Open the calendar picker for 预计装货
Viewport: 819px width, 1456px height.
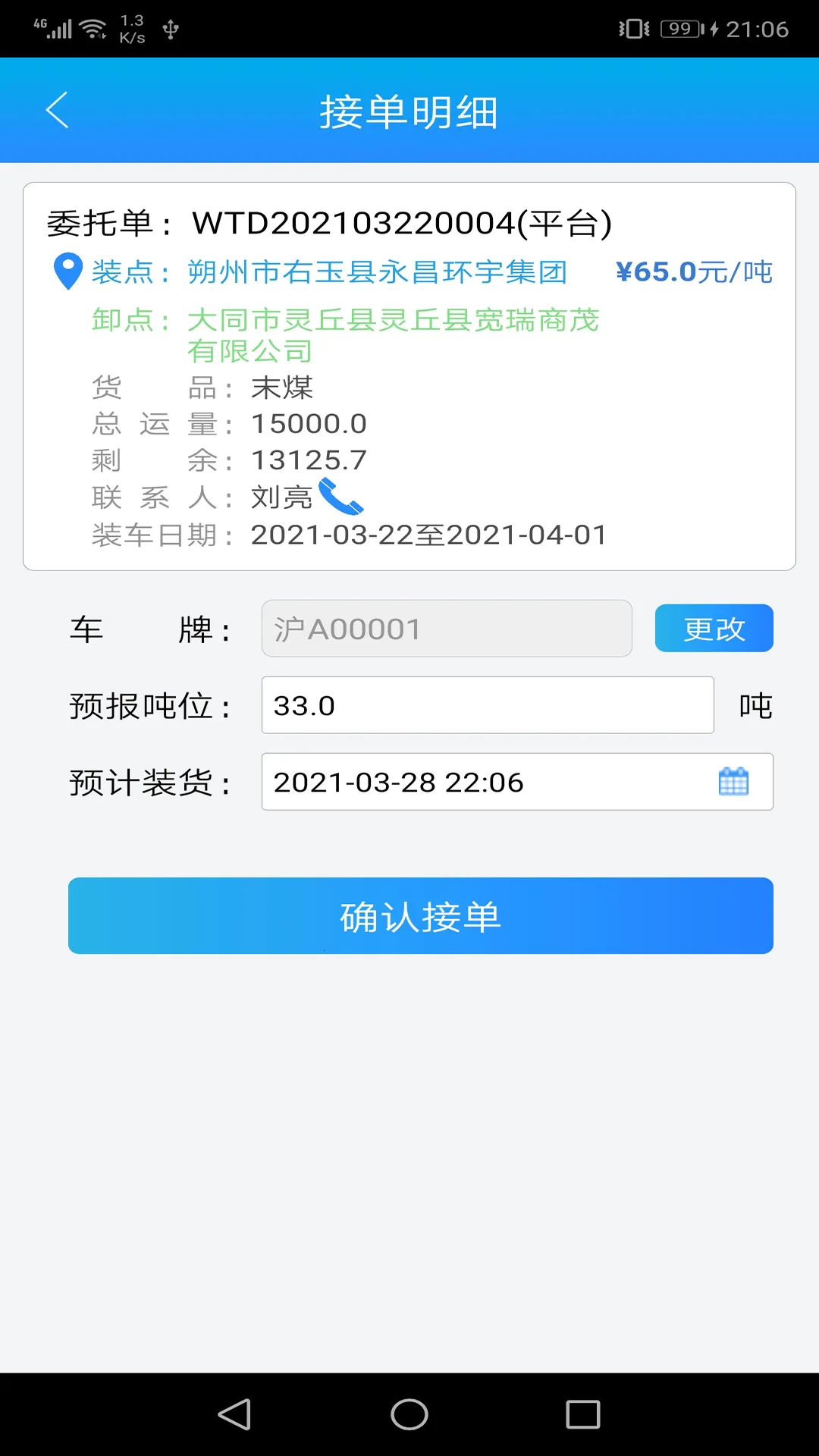pos(733,782)
